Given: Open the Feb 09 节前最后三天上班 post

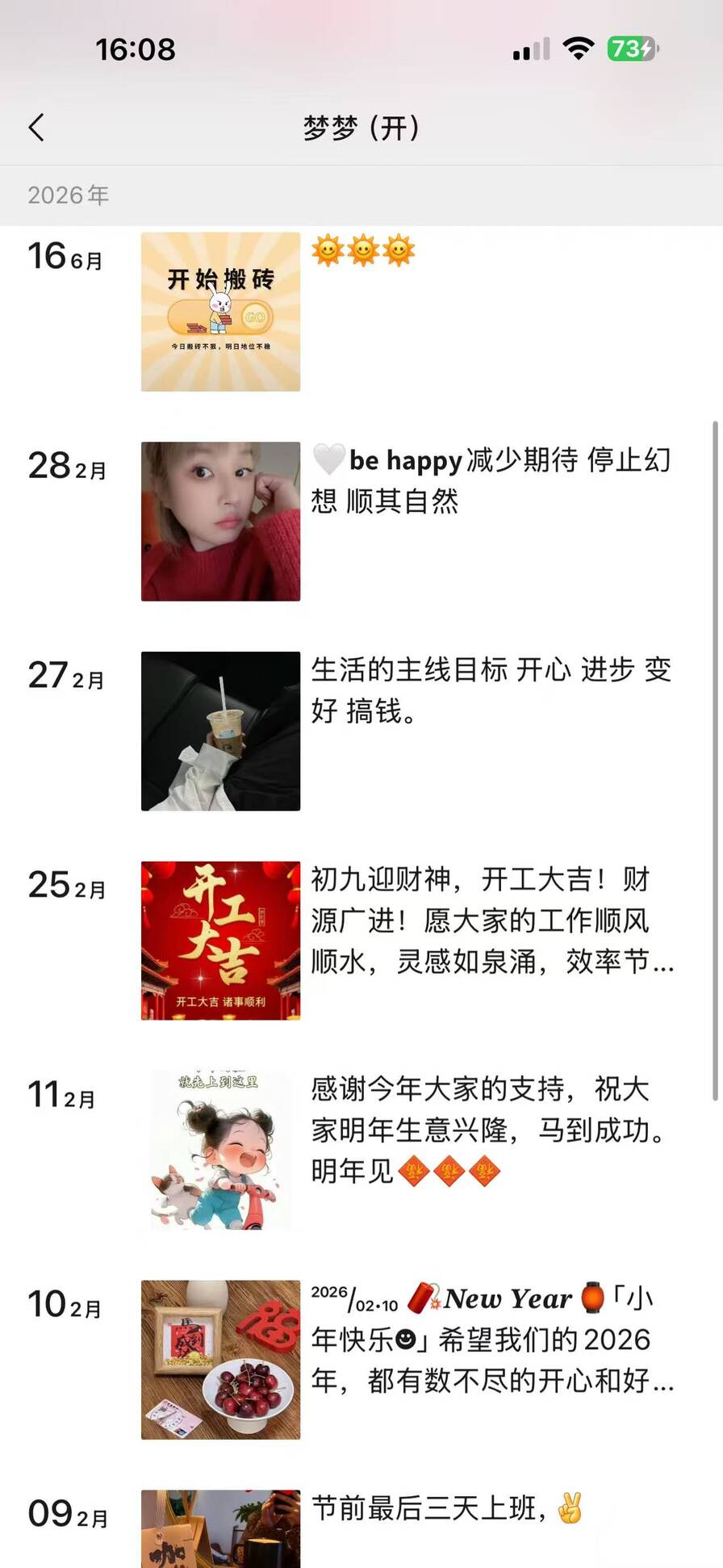Looking at the screenshot, I should click(220, 1528).
